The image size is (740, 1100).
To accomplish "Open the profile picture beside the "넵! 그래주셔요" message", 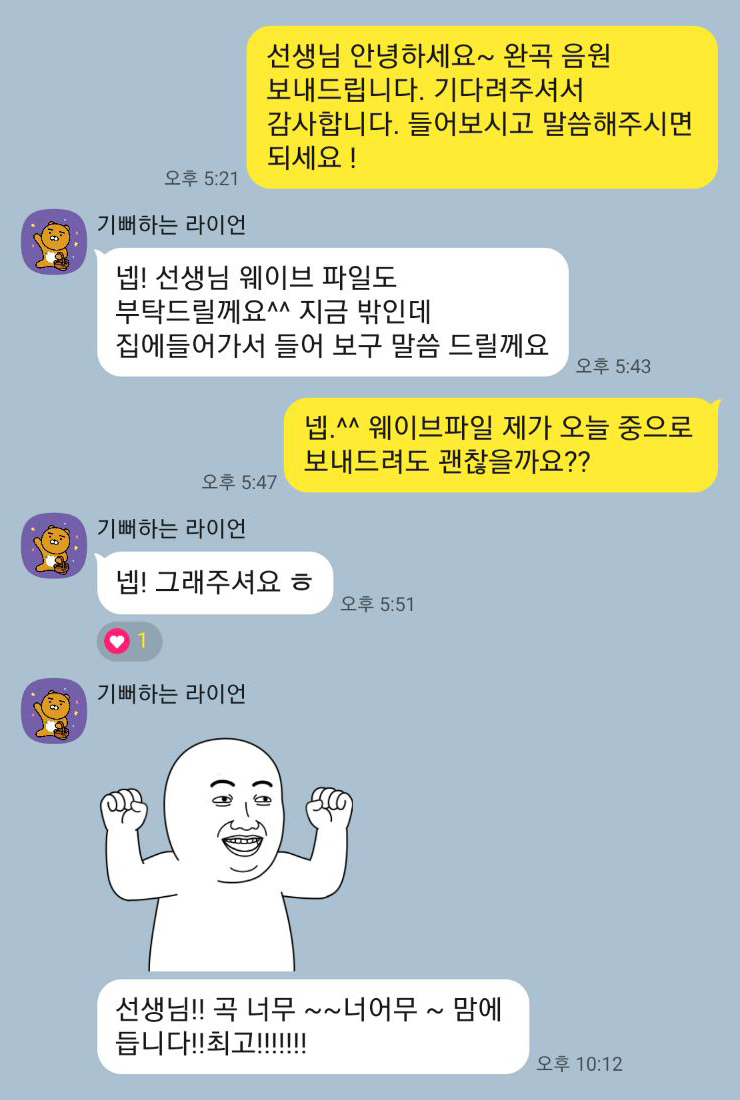I will pyautogui.click(x=54, y=545).
